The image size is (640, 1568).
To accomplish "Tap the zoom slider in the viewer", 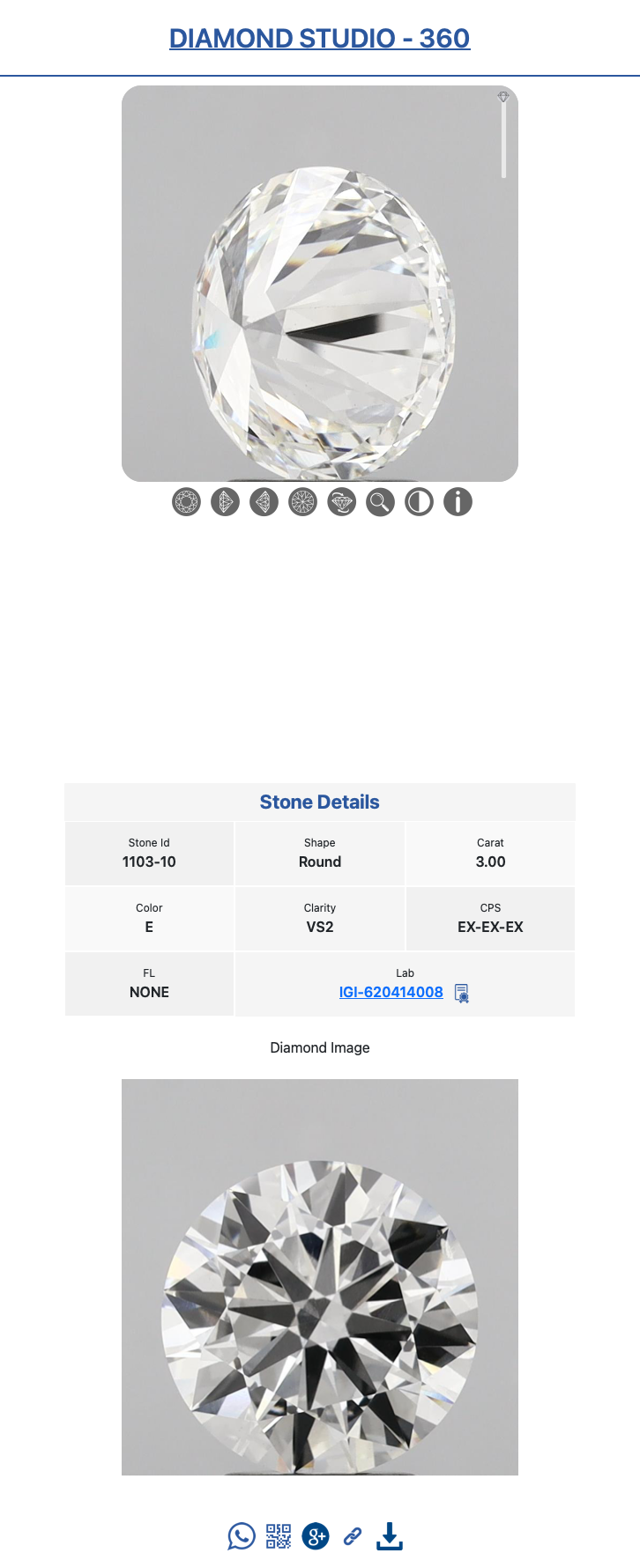I will tap(503, 137).
